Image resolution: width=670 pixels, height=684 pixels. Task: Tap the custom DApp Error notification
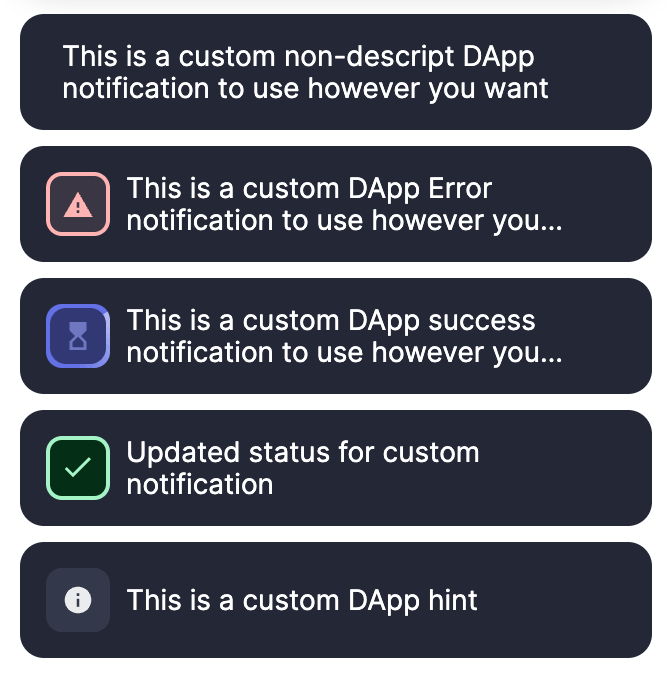tap(335, 204)
